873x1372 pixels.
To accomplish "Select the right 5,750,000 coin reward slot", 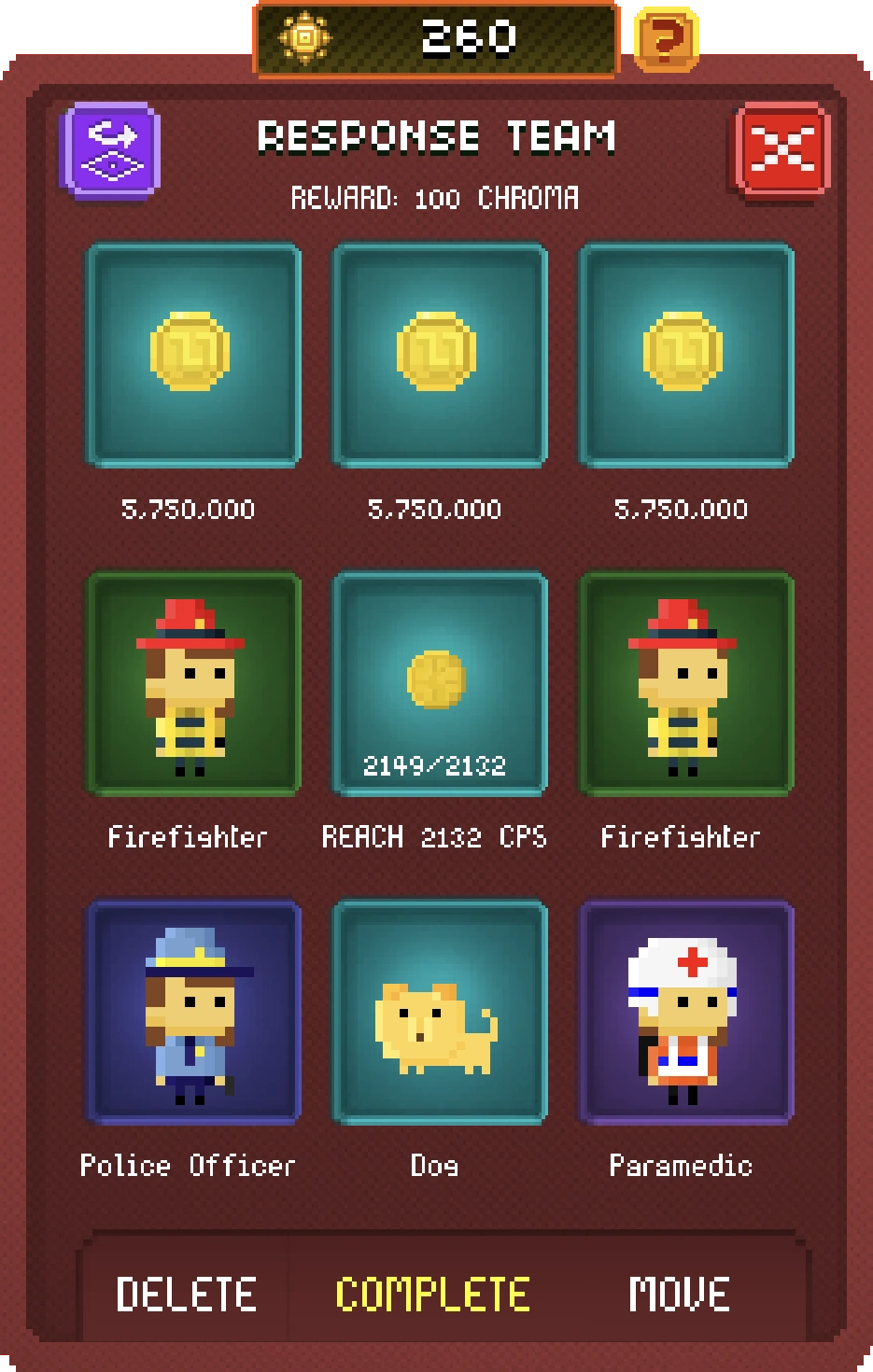I will (684, 355).
